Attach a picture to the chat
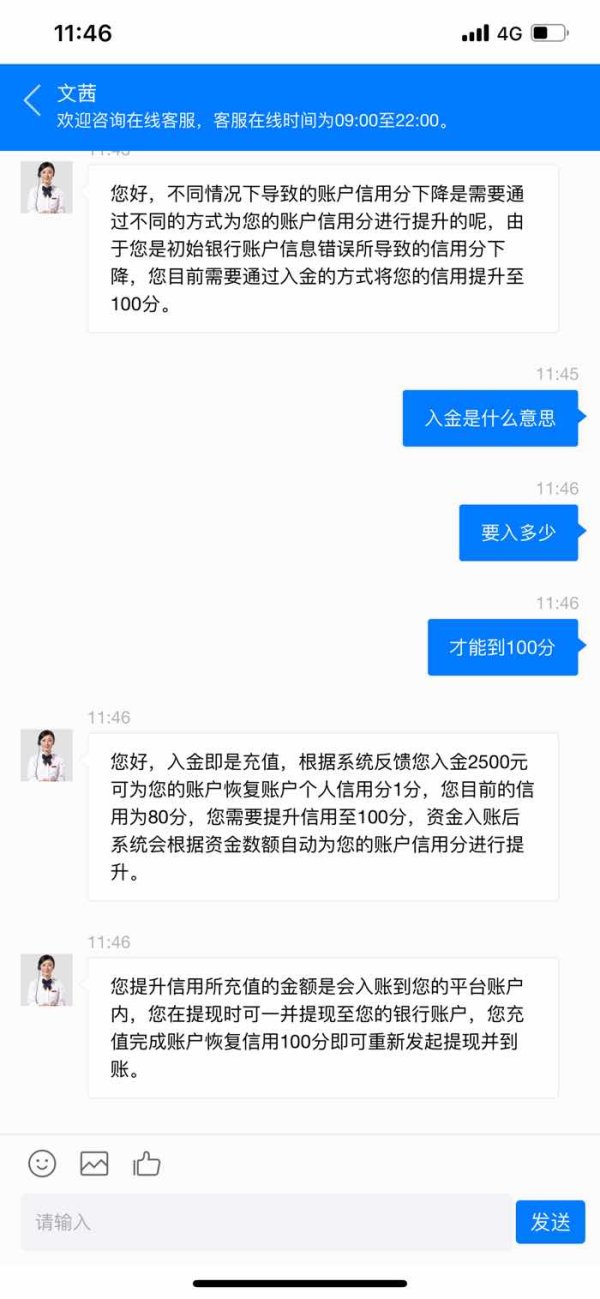This screenshot has width=600, height=1299. coord(94,1163)
